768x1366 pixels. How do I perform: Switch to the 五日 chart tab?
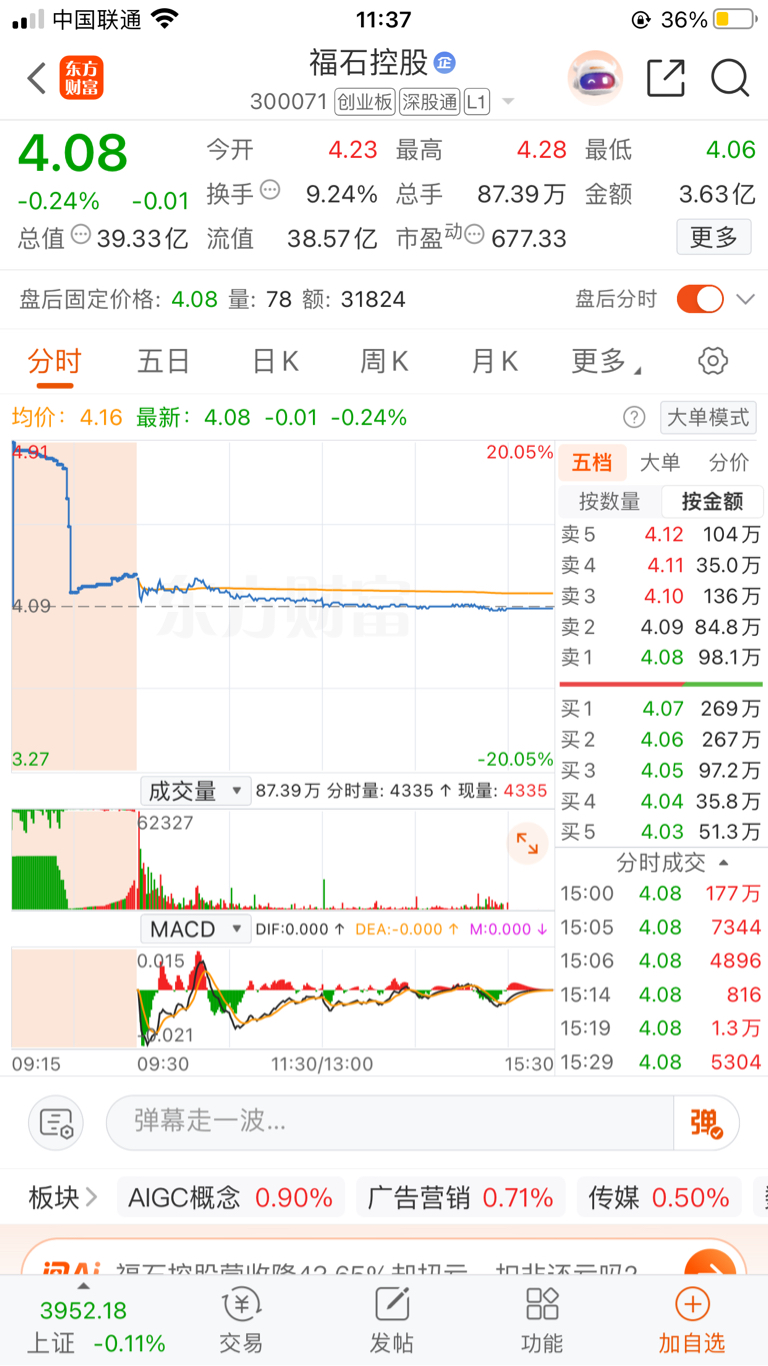pos(164,361)
